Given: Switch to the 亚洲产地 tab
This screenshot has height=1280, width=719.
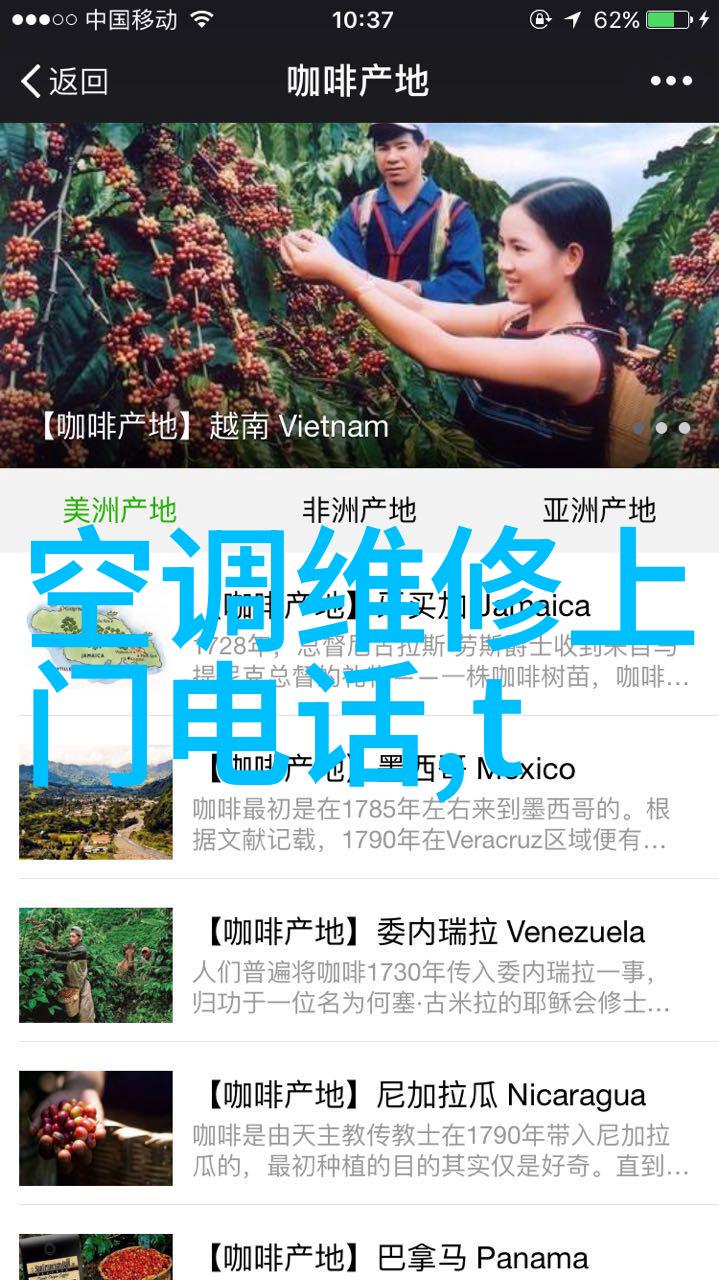Looking at the screenshot, I should (x=599, y=509).
